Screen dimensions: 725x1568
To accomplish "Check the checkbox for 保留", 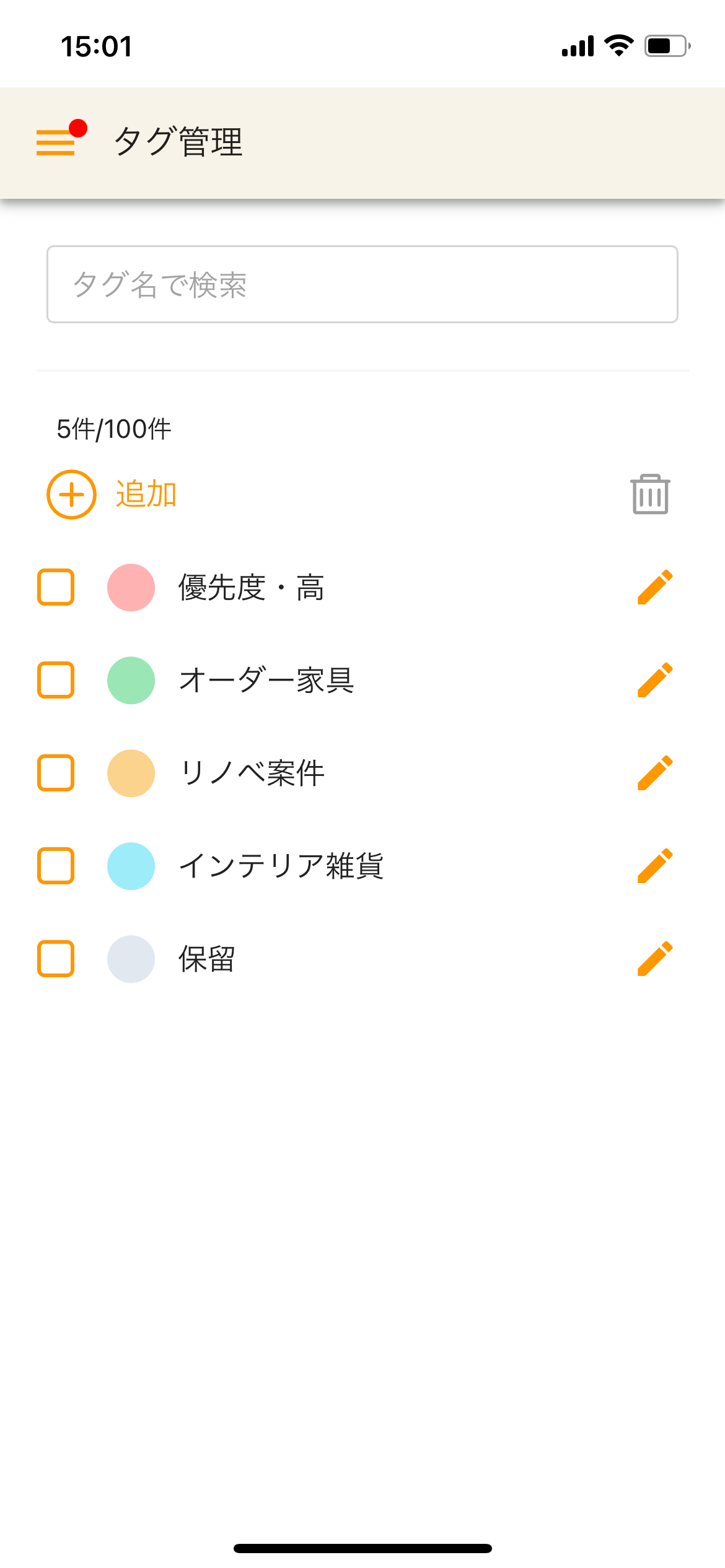I will pos(56,959).
